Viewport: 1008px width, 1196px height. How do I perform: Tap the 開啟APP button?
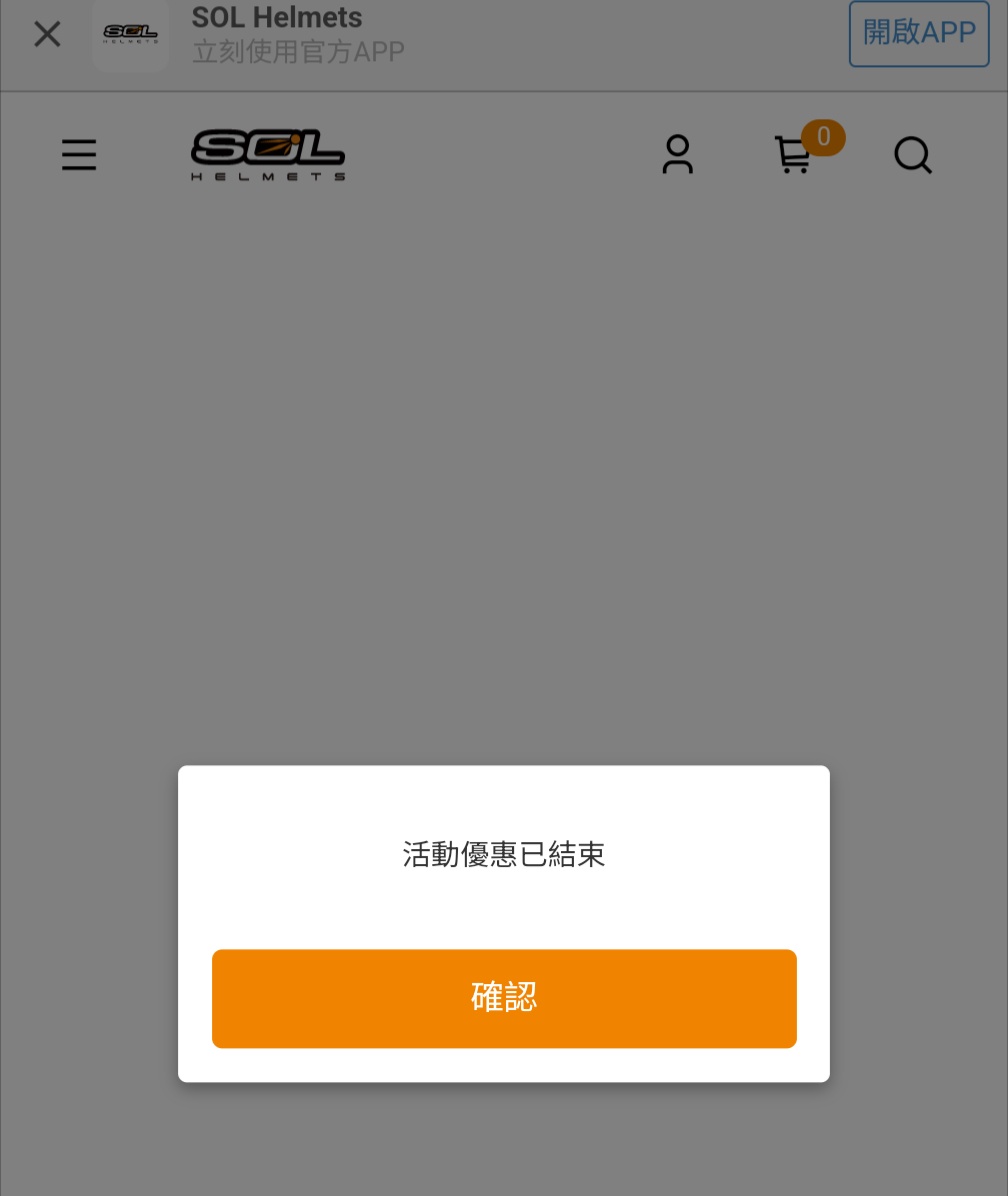[918, 33]
